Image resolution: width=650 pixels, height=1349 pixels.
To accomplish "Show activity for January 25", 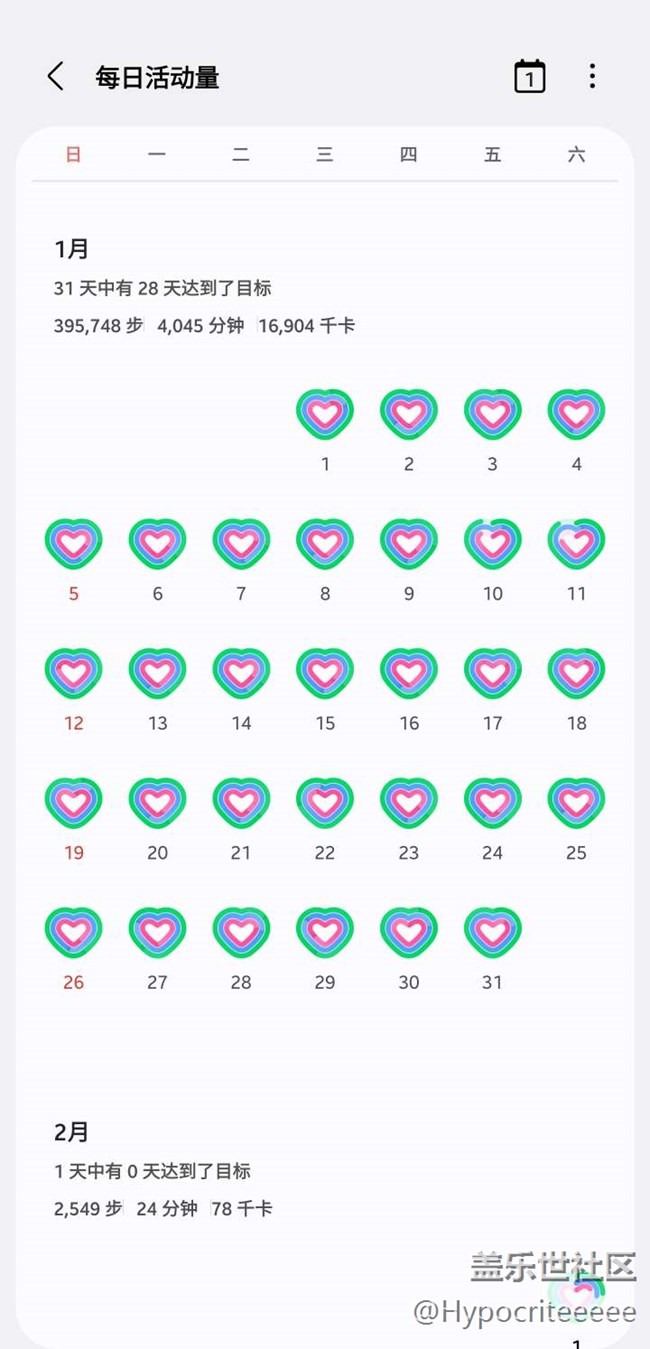I will 576,803.
